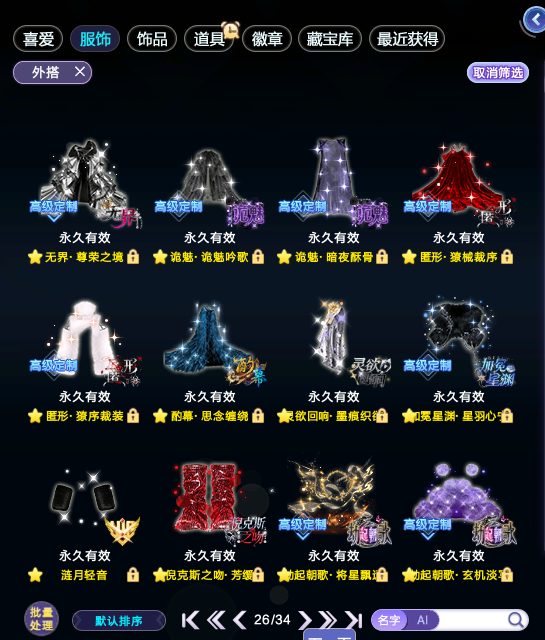Screen dimensions: 545x640
Task: Switch to the 喜爱 tab
Action: coord(38,39)
